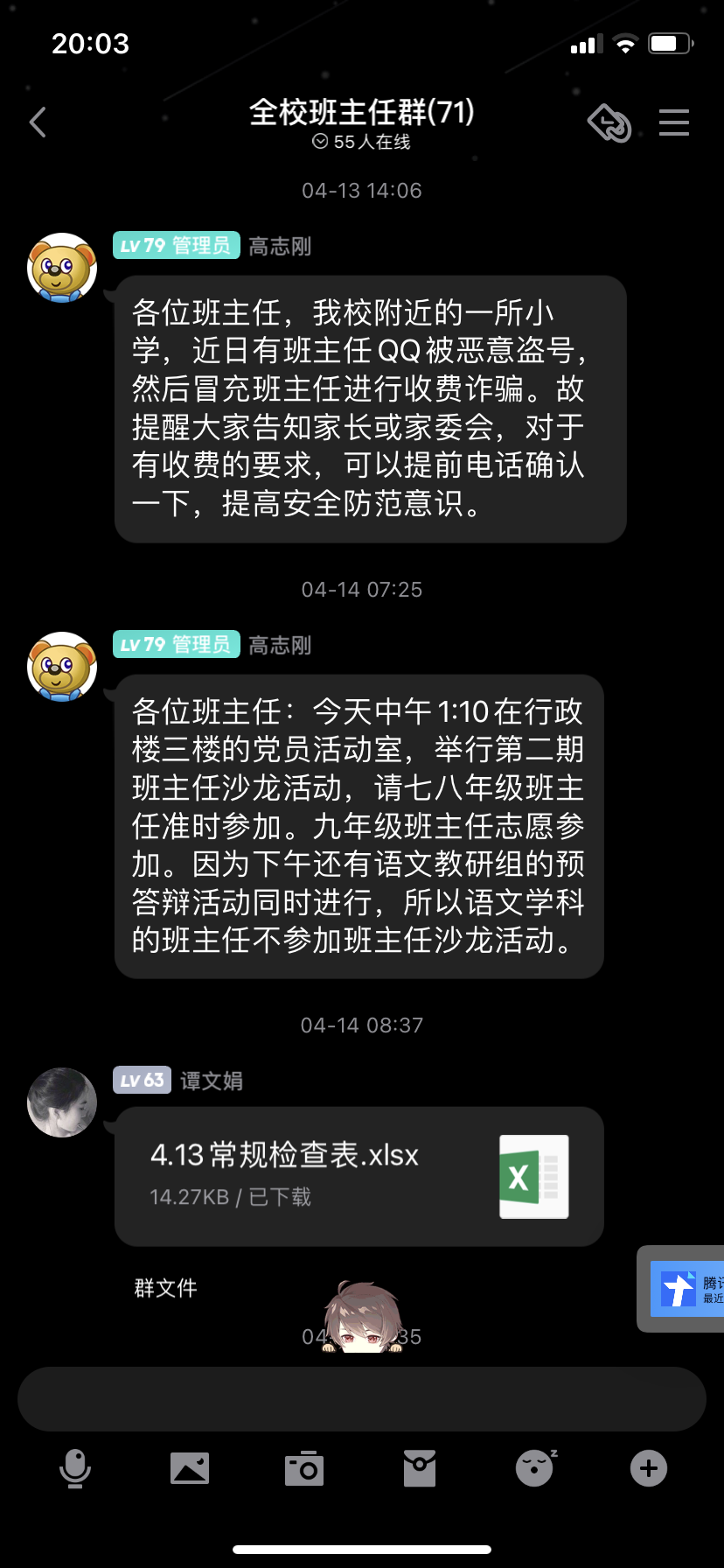Open the link-shaped icon in header
This screenshot has width=724, height=1568.
[609, 122]
